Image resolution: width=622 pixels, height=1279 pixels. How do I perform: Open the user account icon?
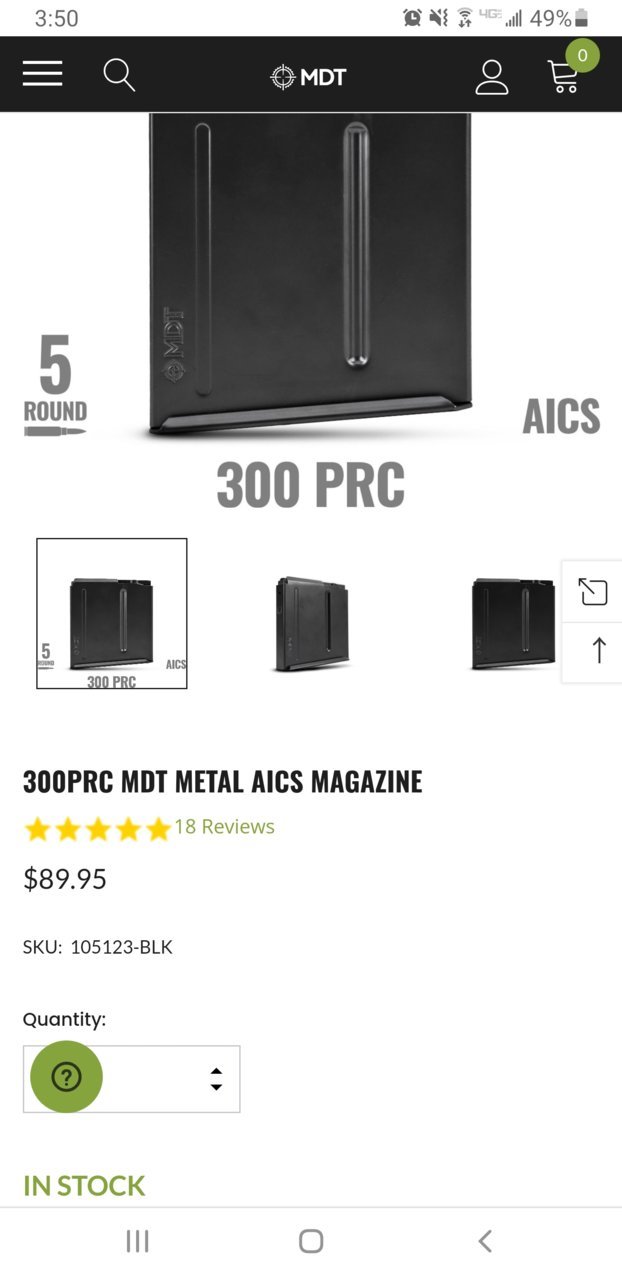pos(491,76)
